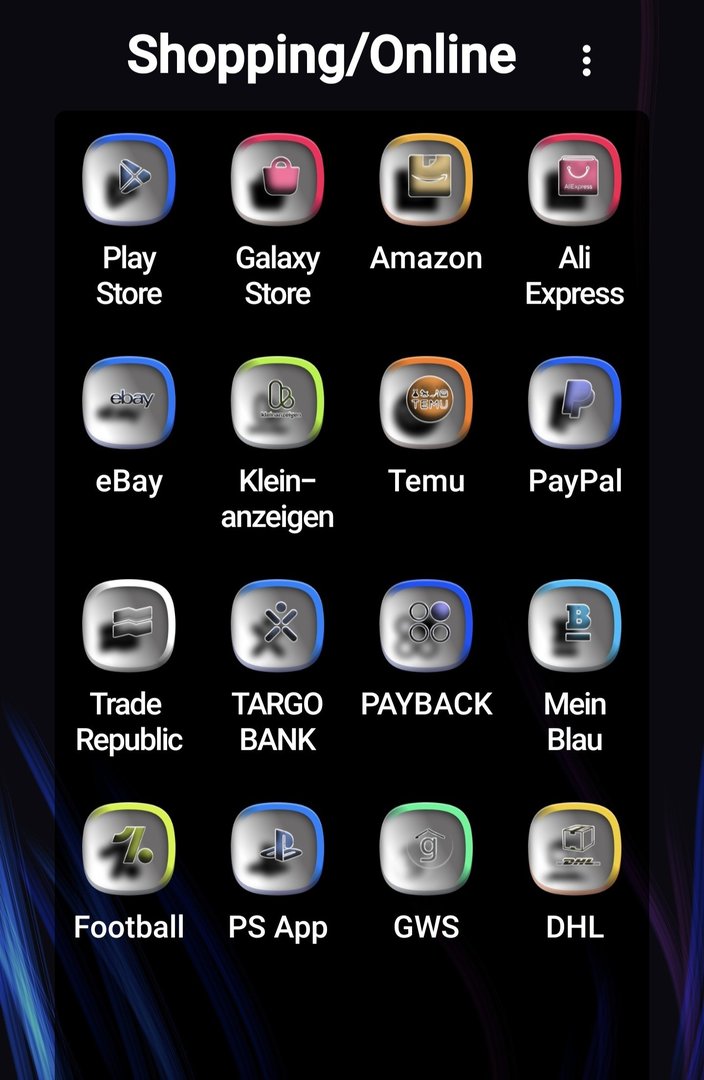Open the GWS app
The image size is (704, 1080).
point(426,849)
